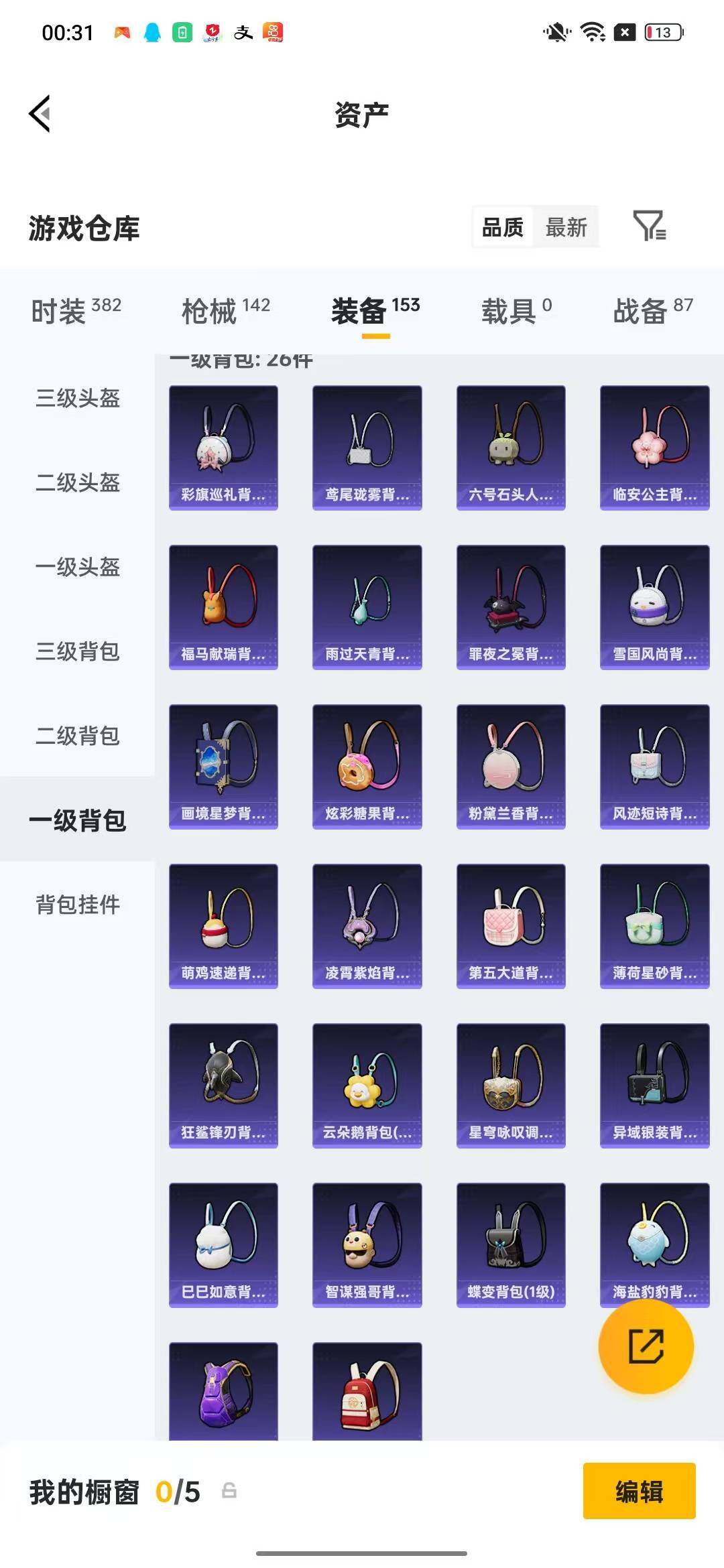Viewport: 724px width, 1568px height.
Task: View the 蝶变背包(1级) item
Action: pyautogui.click(x=511, y=1245)
